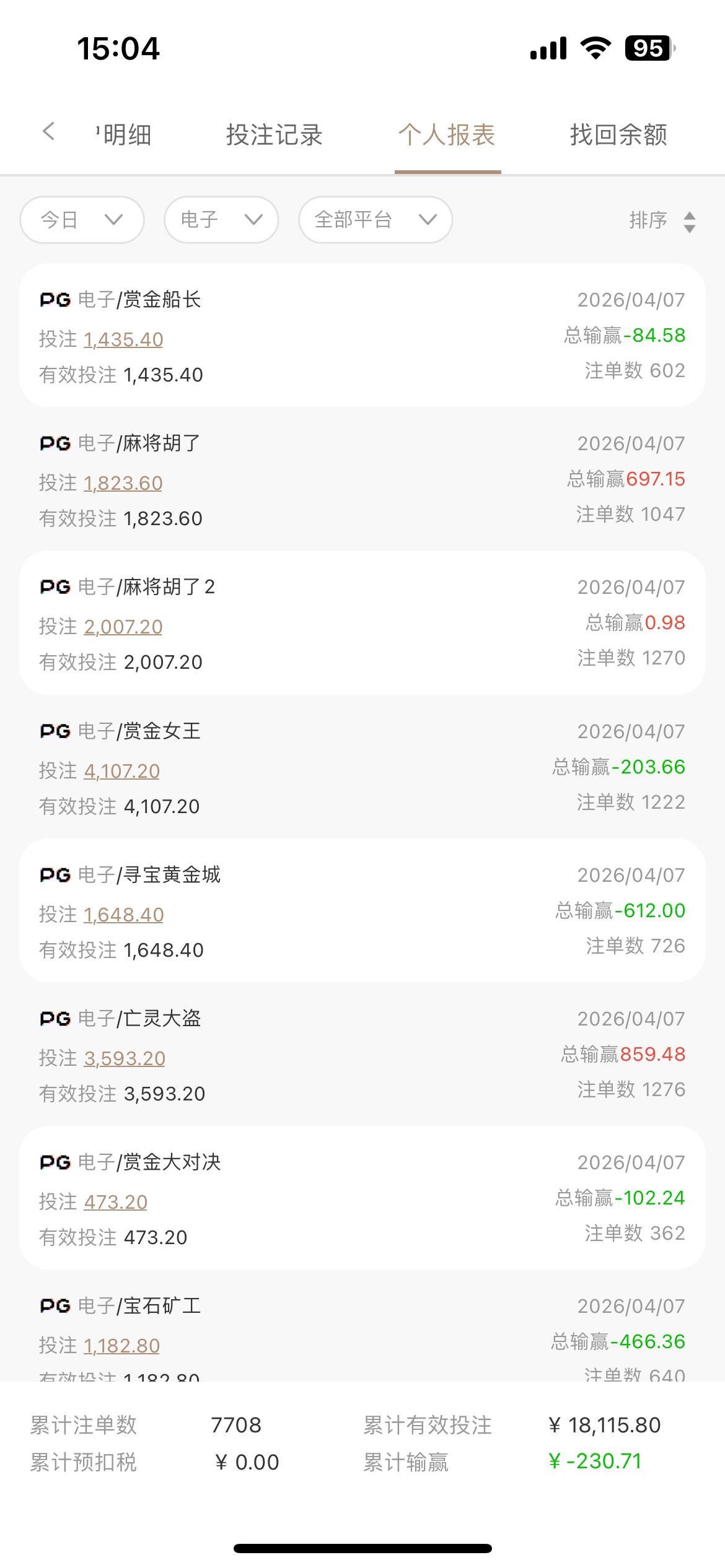Image resolution: width=725 pixels, height=1568 pixels.
Task: Expand the 今日 date dropdown
Action: click(82, 220)
